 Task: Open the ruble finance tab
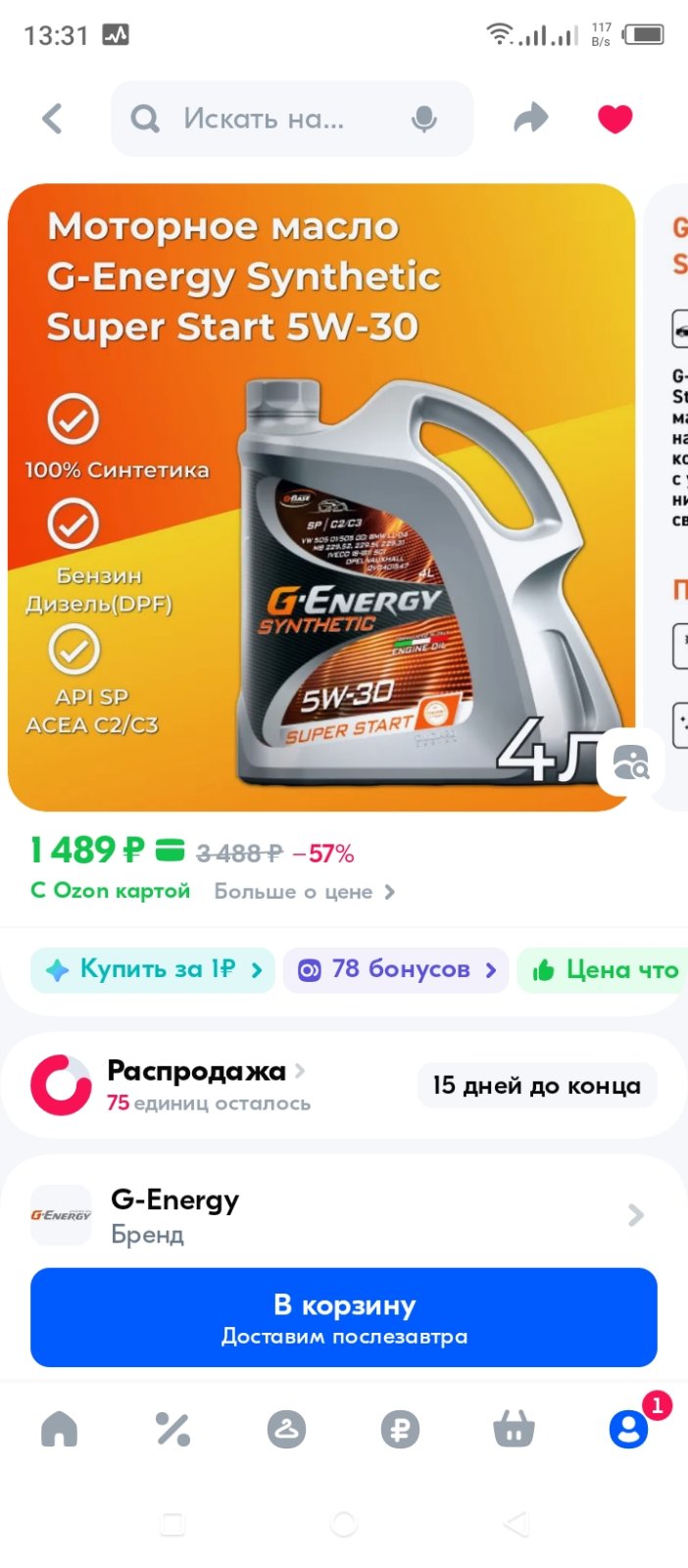(400, 1430)
